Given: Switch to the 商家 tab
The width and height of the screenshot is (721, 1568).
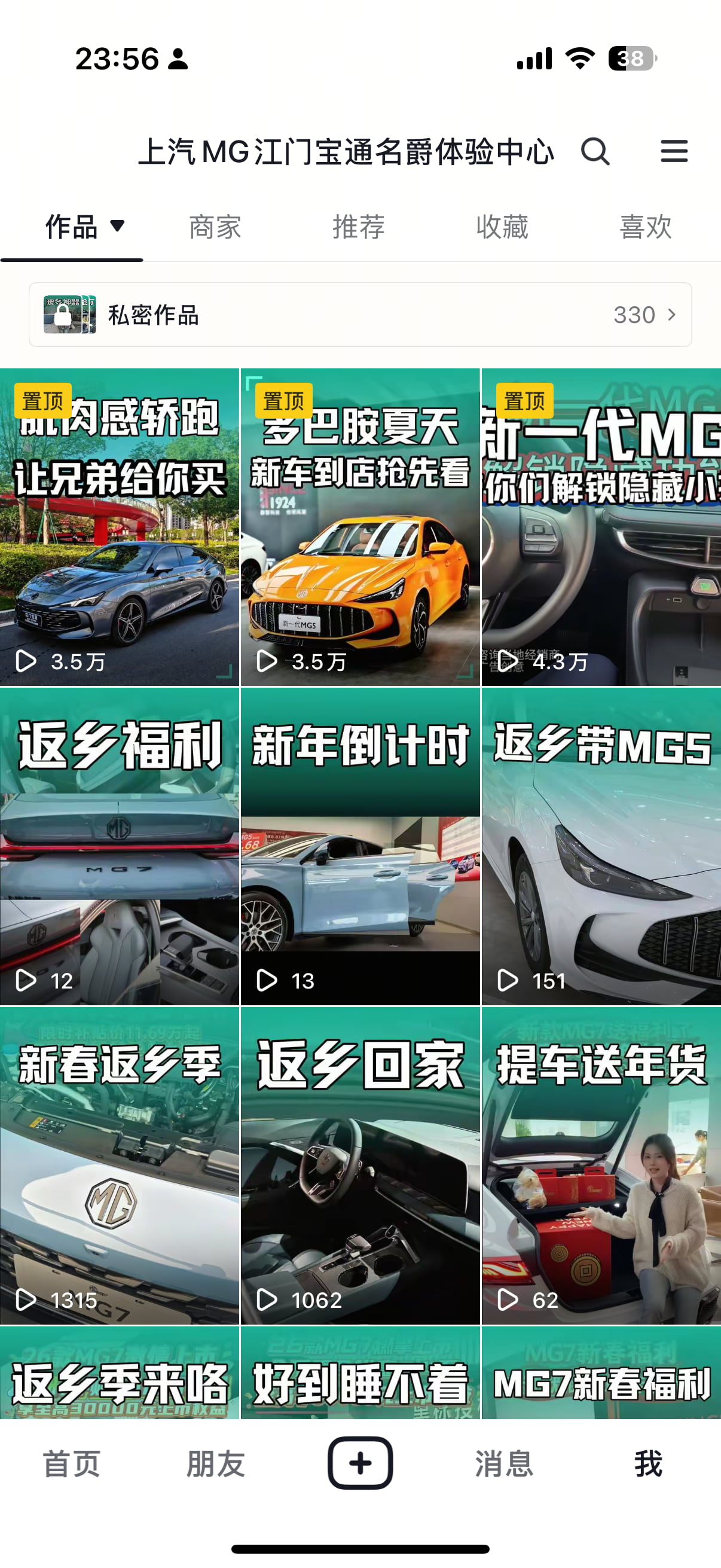Looking at the screenshot, I should [215, 227].
